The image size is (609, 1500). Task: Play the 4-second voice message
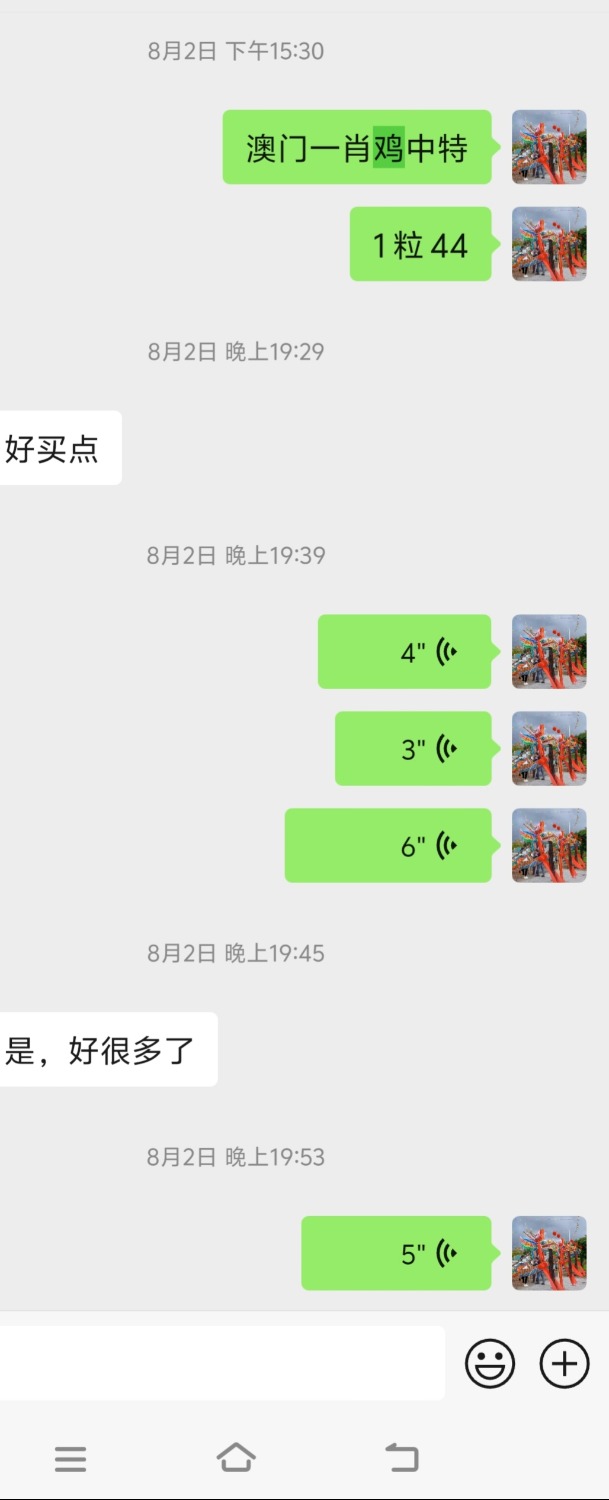[x=405, y=652]
